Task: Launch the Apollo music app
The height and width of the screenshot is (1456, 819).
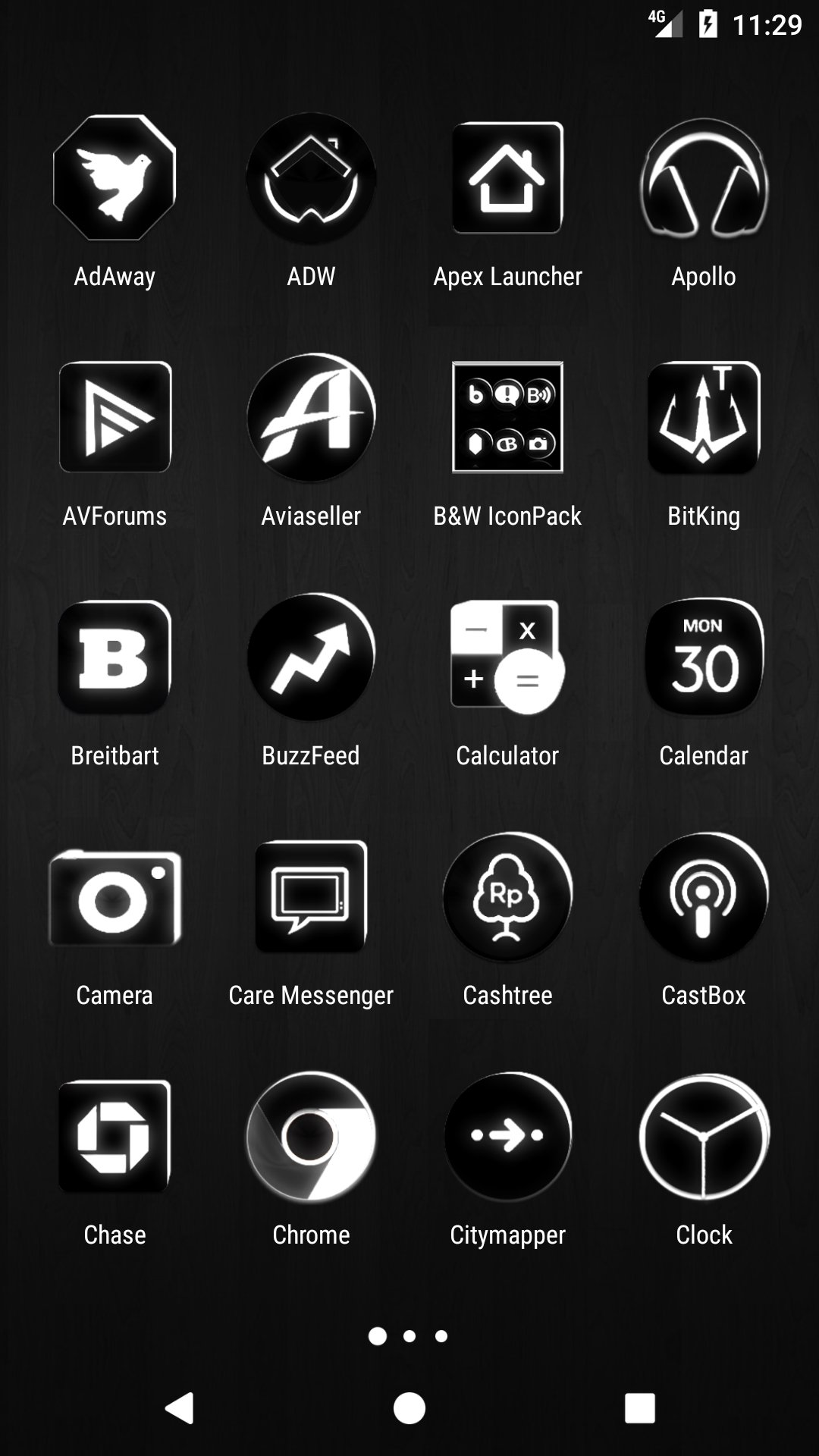Action: [x=704, y=178]
